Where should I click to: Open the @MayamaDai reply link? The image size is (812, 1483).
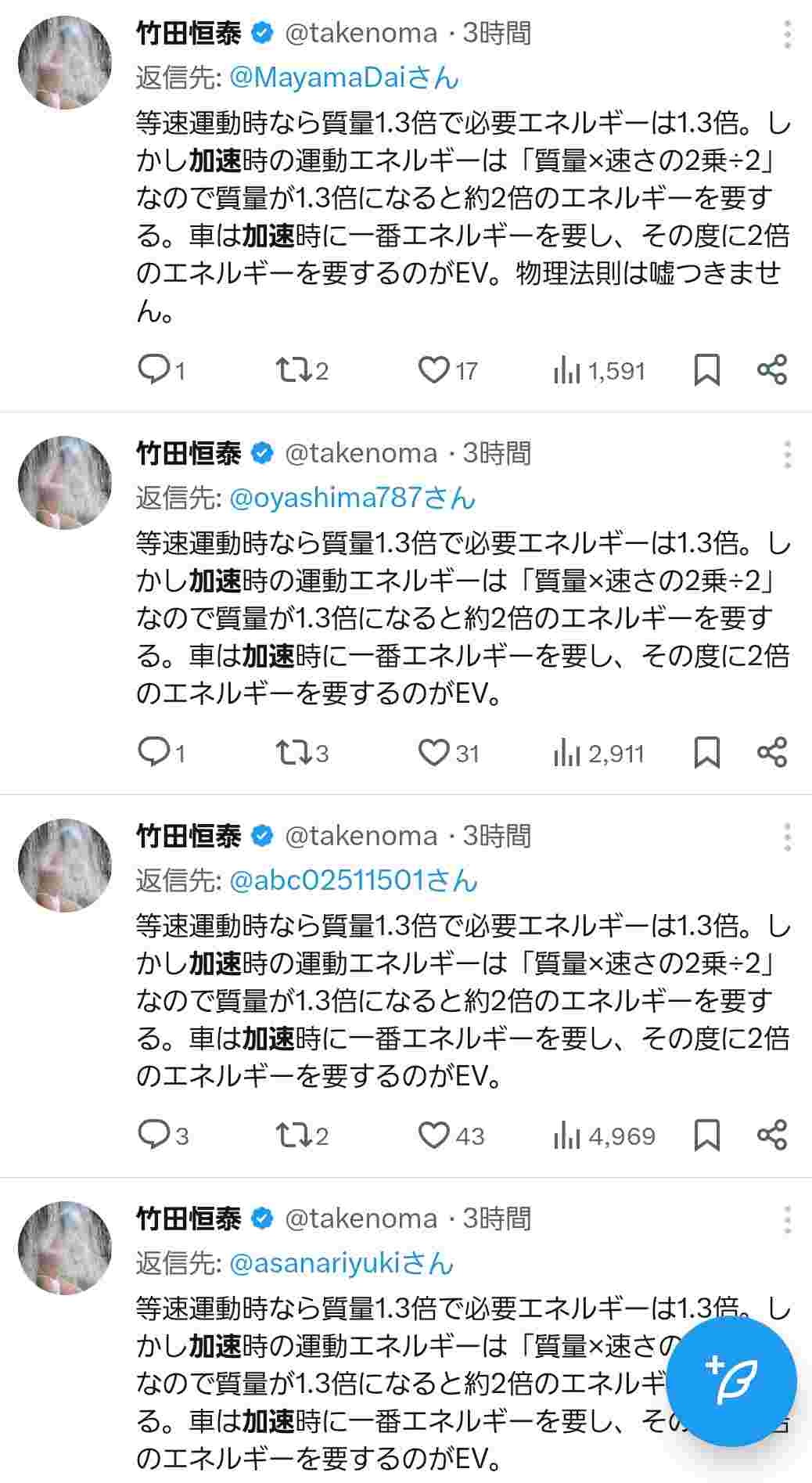coord(344,77)
